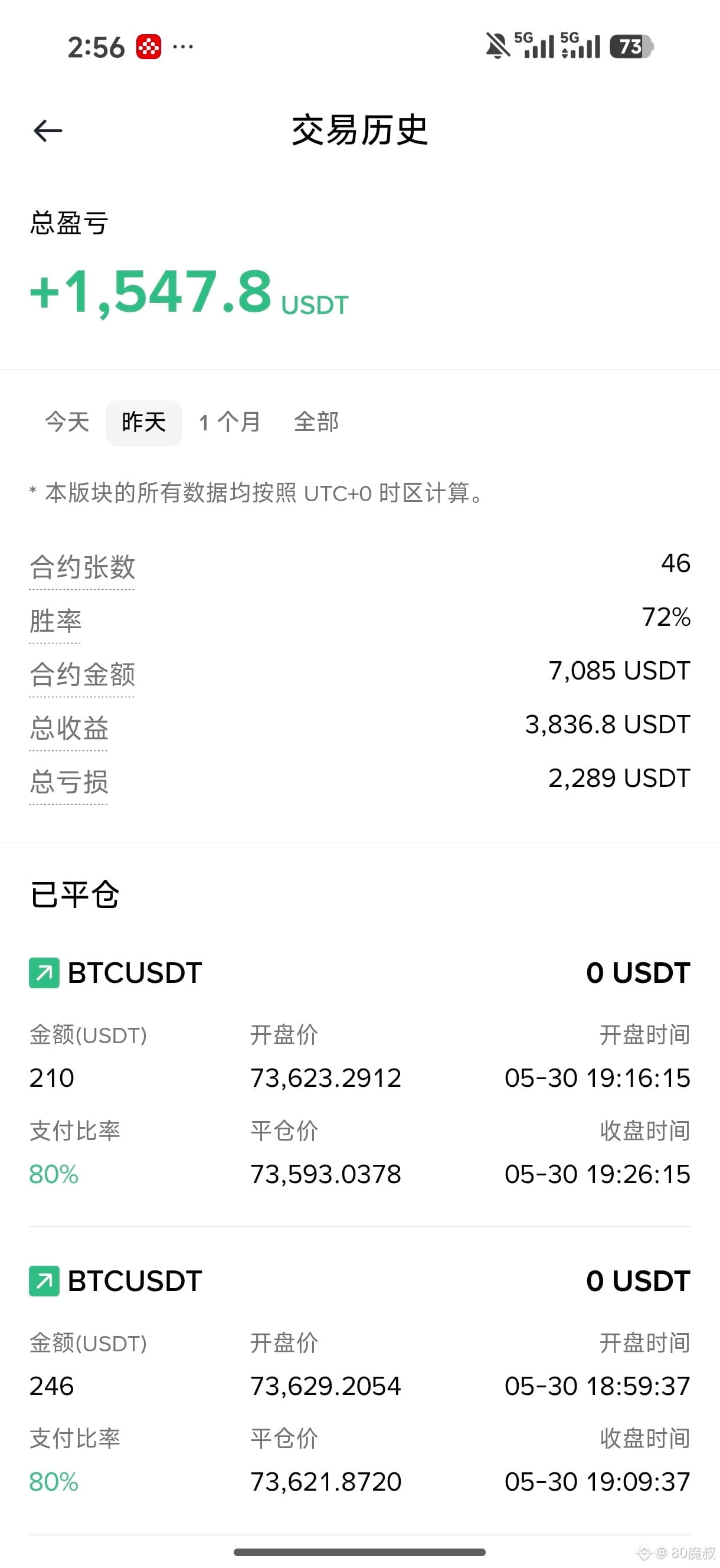This screenshot has height=1568, width=720.
Task: Go back using the arrow icon
Action: 48,131
